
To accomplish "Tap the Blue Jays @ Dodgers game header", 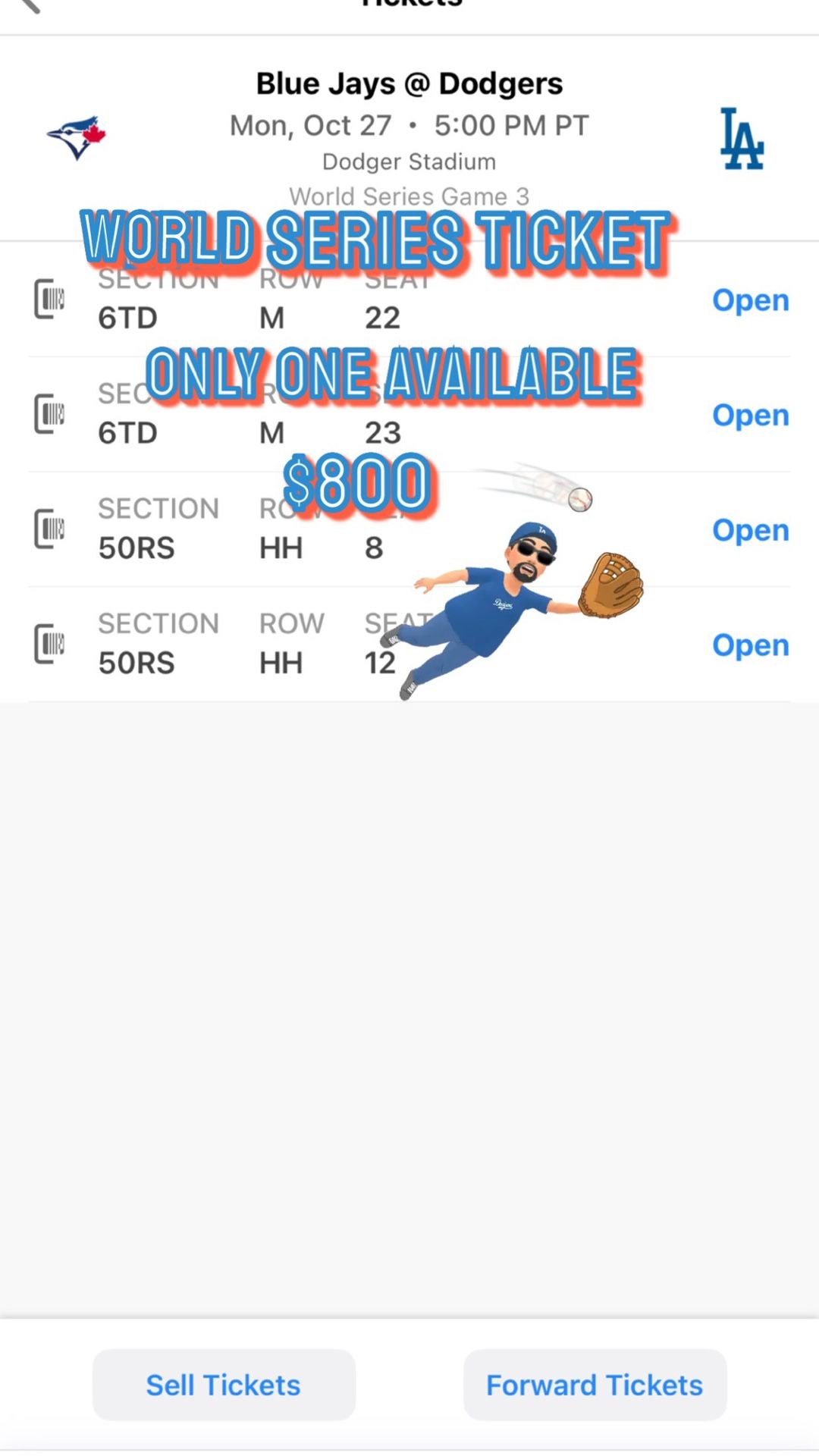I will click(408, 83).
